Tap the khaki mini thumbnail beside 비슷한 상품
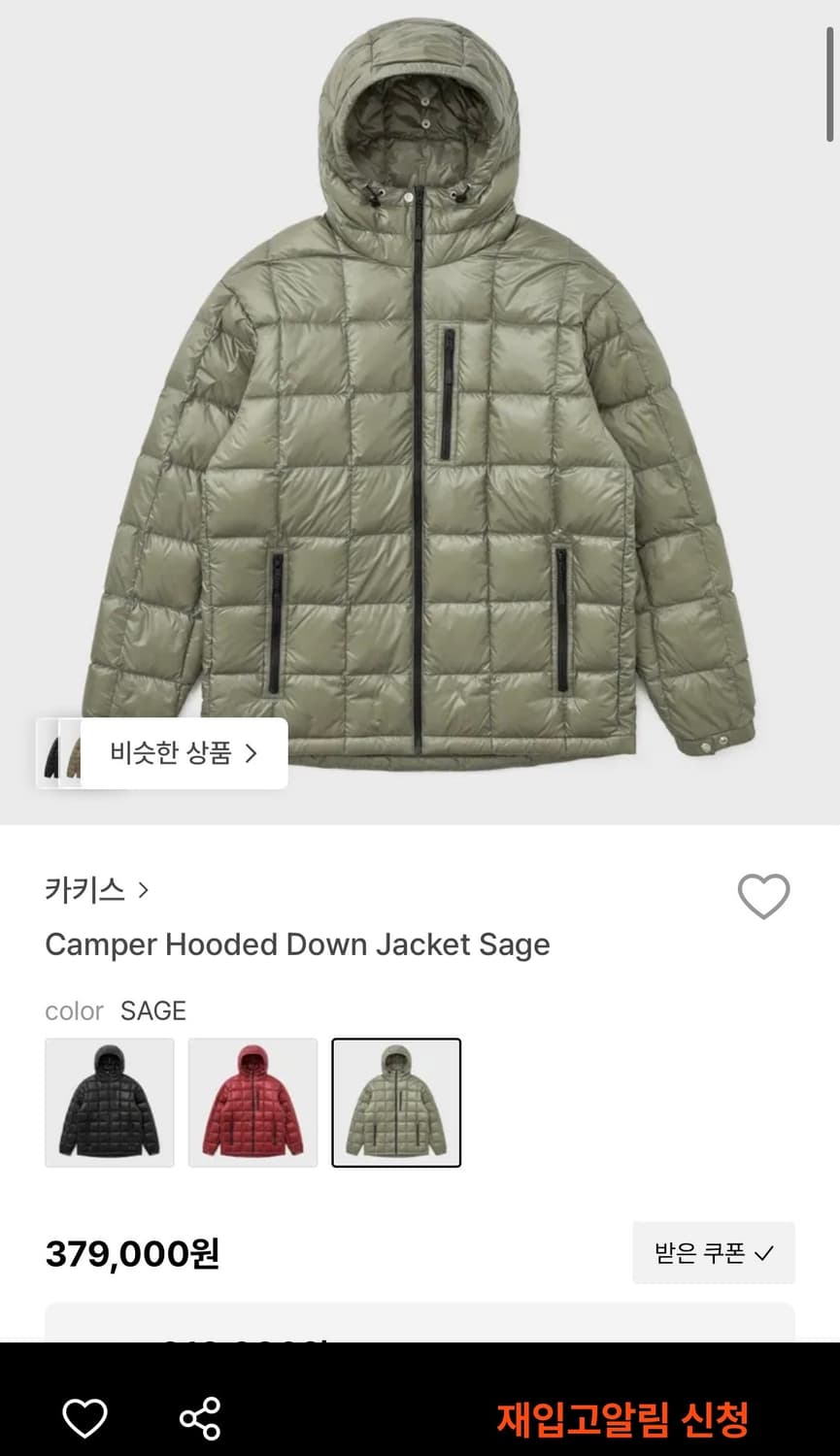The image size is (840, 1456). 76,754
